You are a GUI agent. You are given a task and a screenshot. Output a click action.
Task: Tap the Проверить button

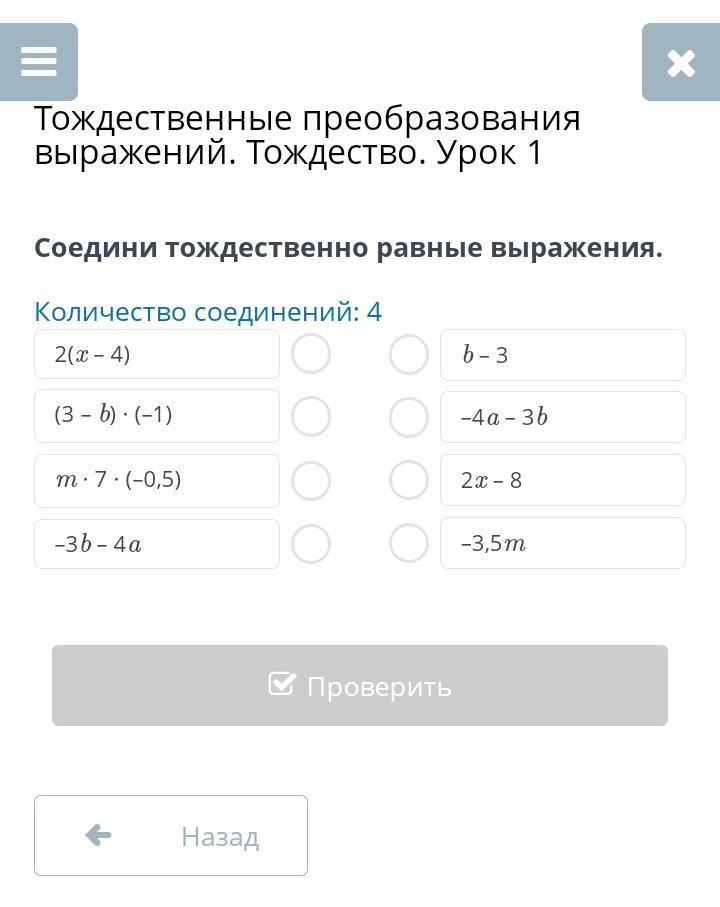pyautogui.click(x=360, y=686)
